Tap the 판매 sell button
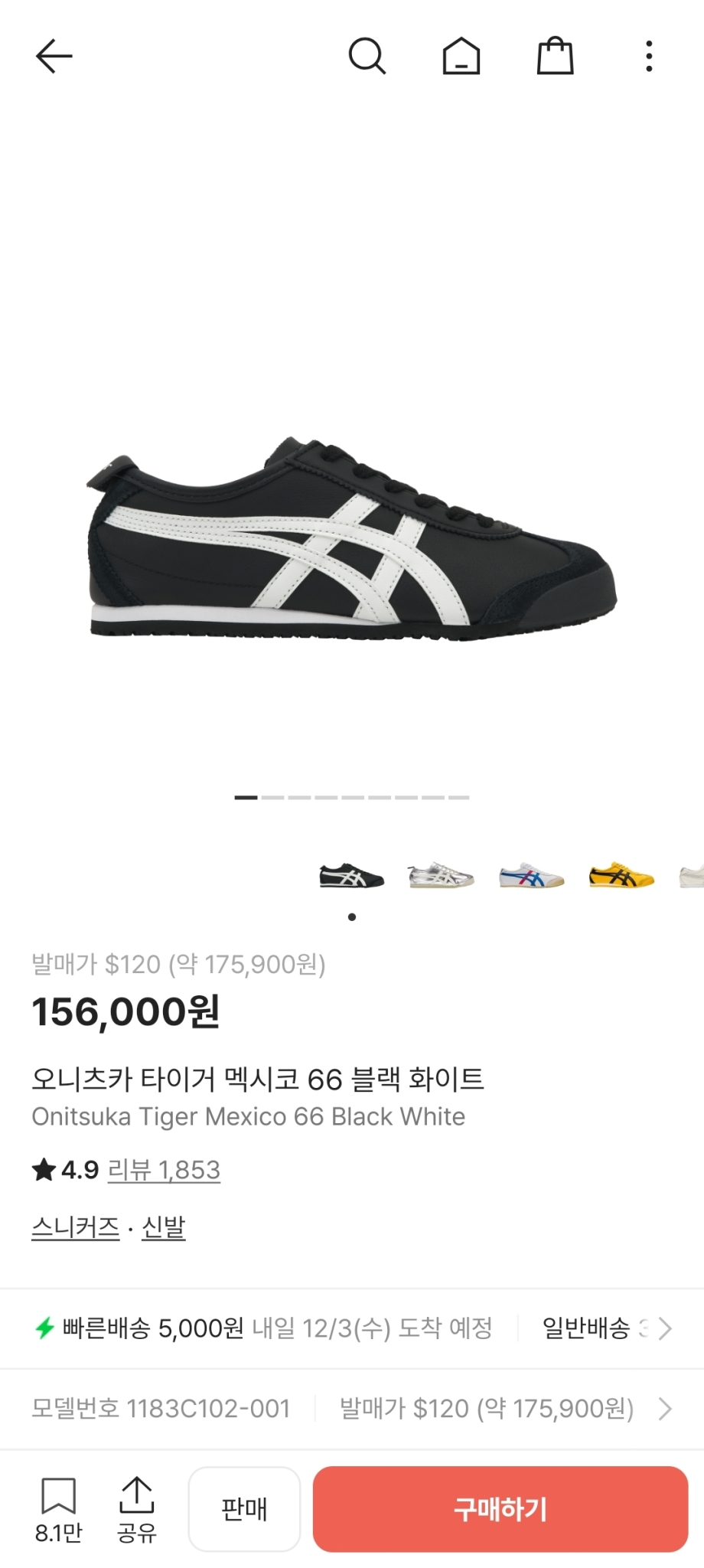Image resolution: width=704 pixels, height=1568 pixels. click(243, 1508)
